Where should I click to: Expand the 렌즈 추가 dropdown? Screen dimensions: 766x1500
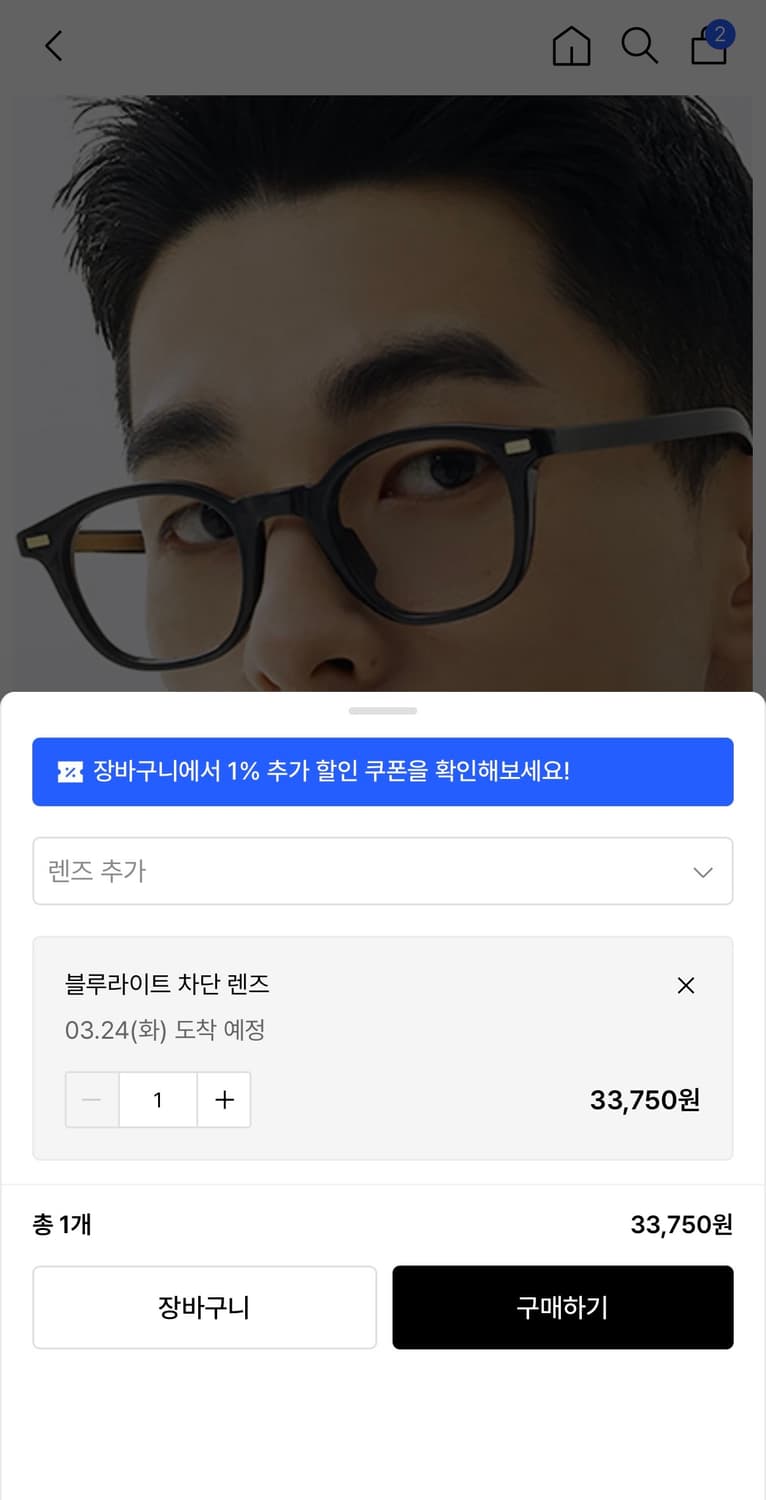click(383, 871)
